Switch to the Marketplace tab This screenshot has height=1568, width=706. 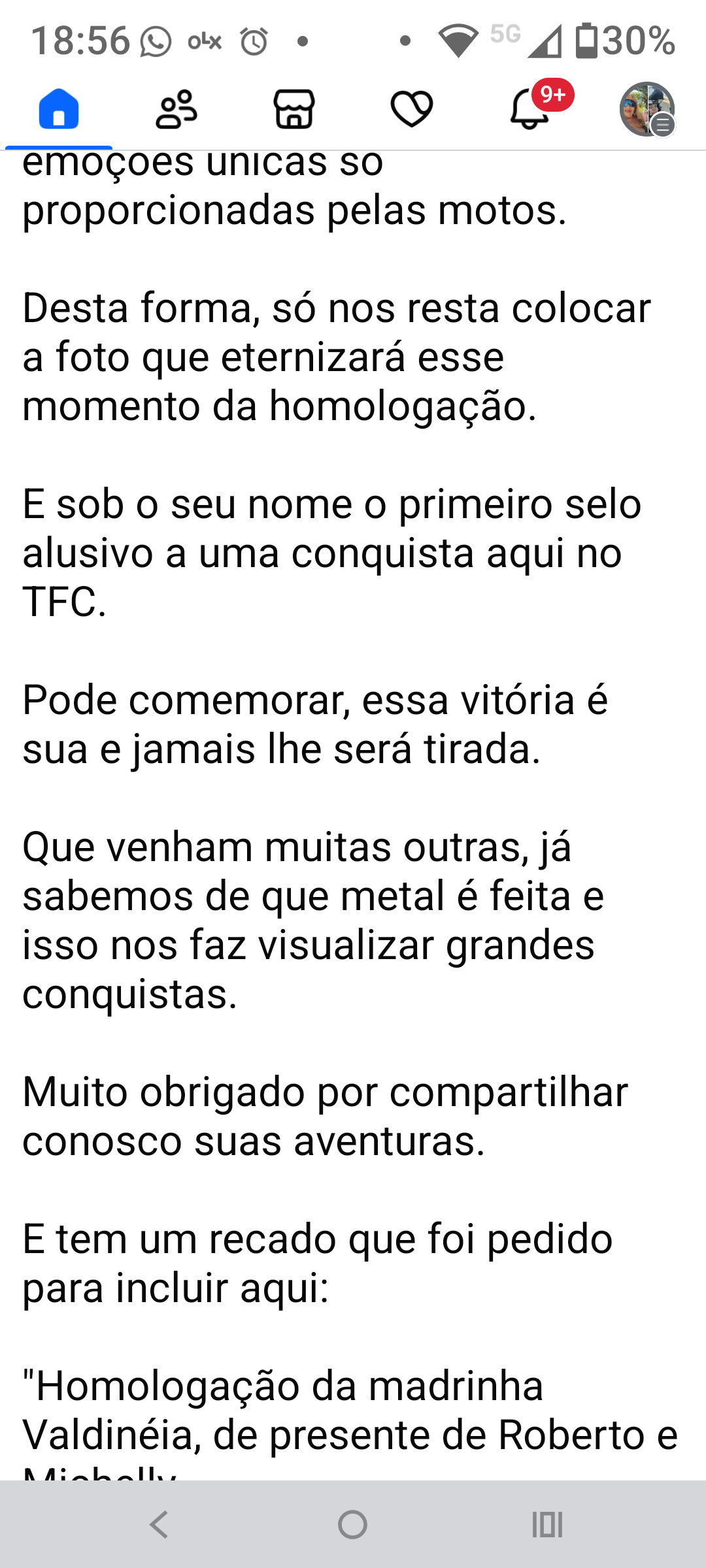[x=294, y=109]
